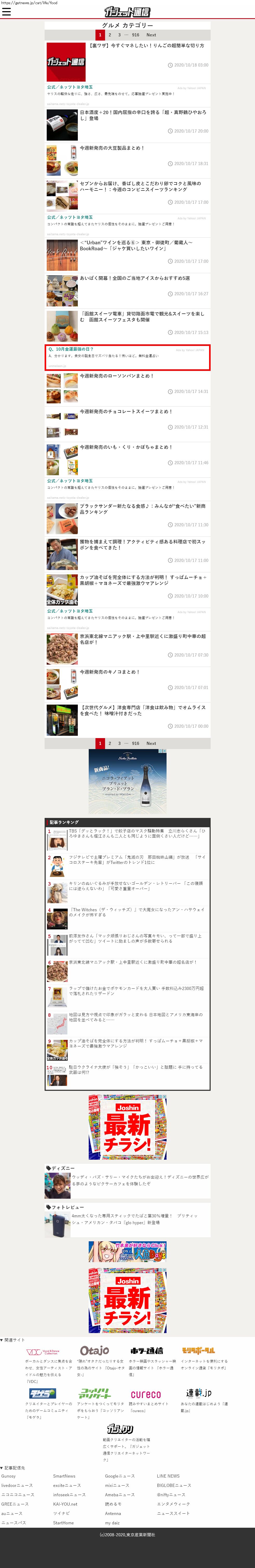
Task: Open the SmartNews distribution link
Action: [64, 1476]
